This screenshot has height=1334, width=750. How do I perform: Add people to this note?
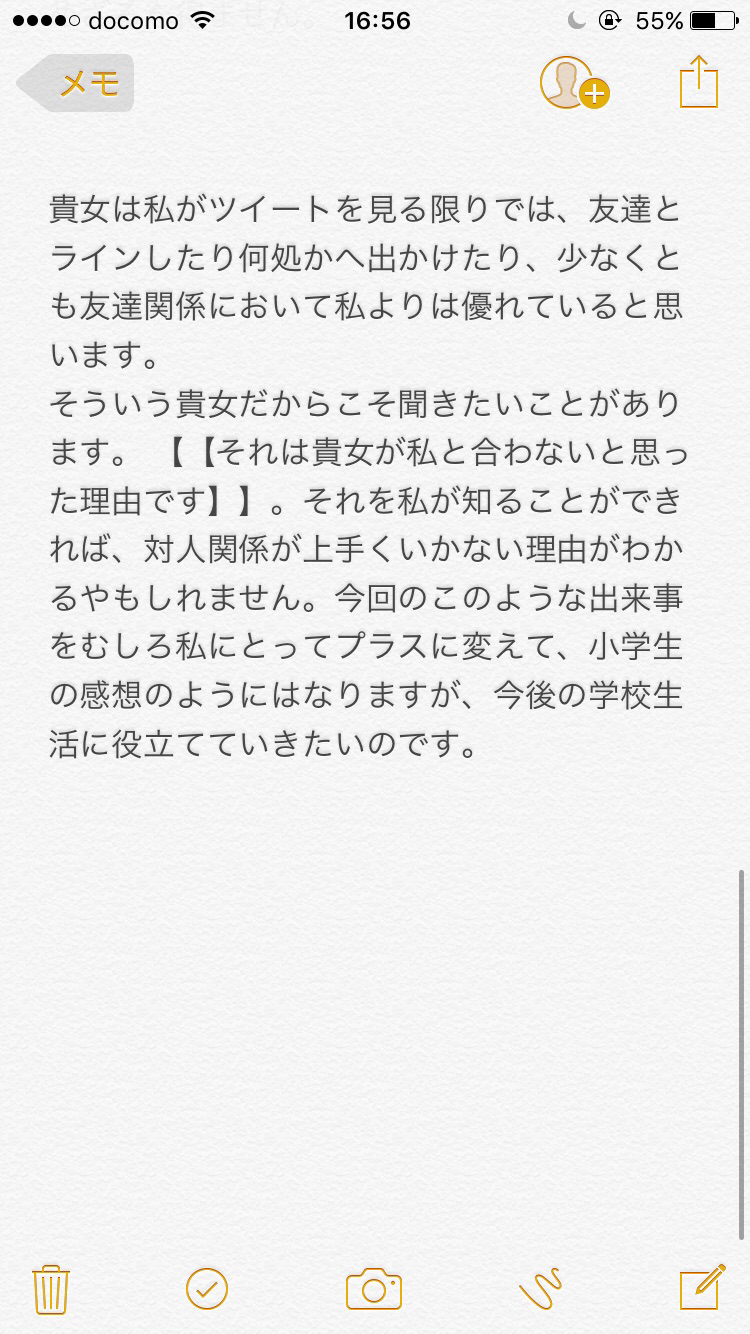click(574, 83)
